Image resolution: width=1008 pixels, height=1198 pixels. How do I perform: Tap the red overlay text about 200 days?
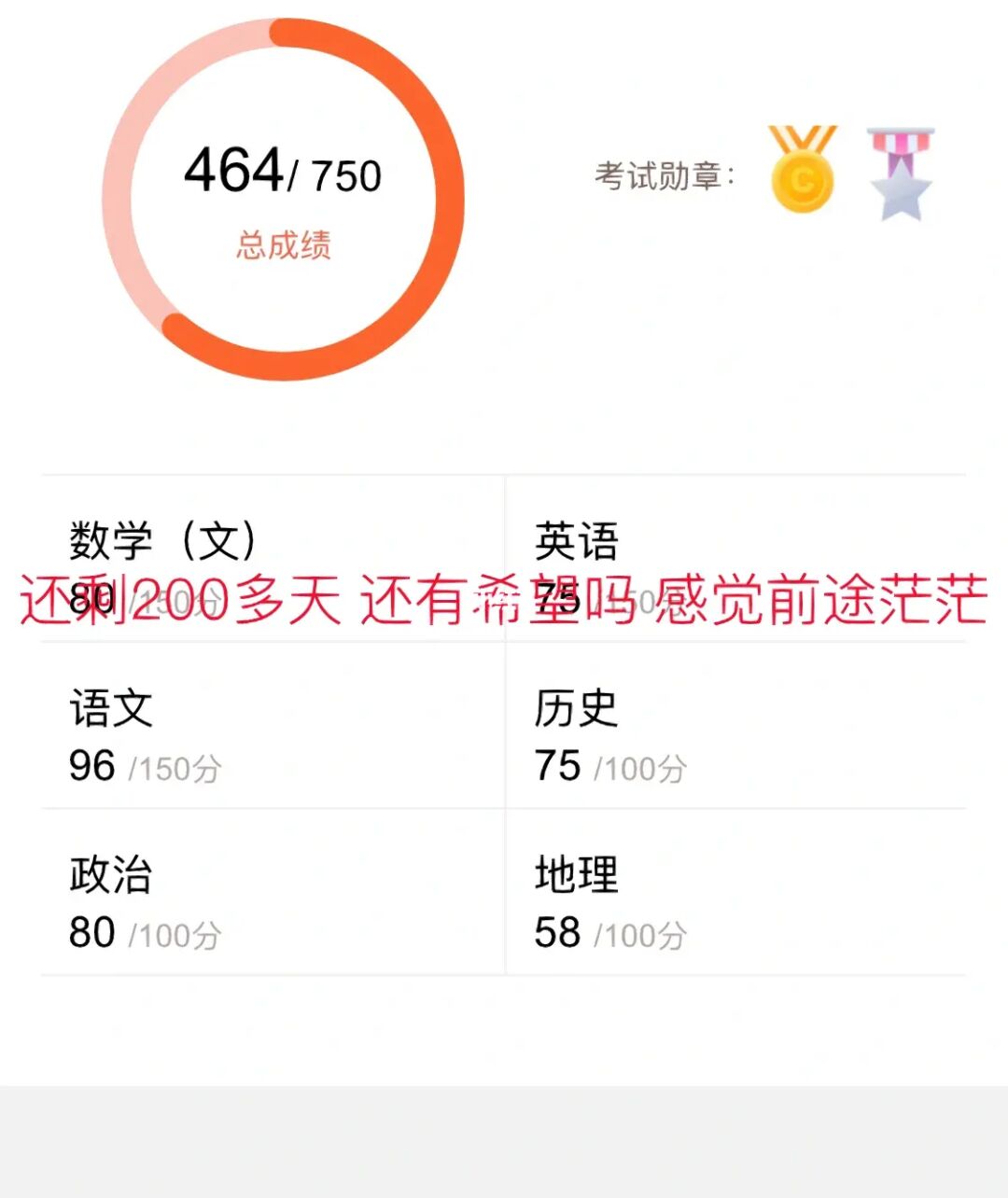504,602
